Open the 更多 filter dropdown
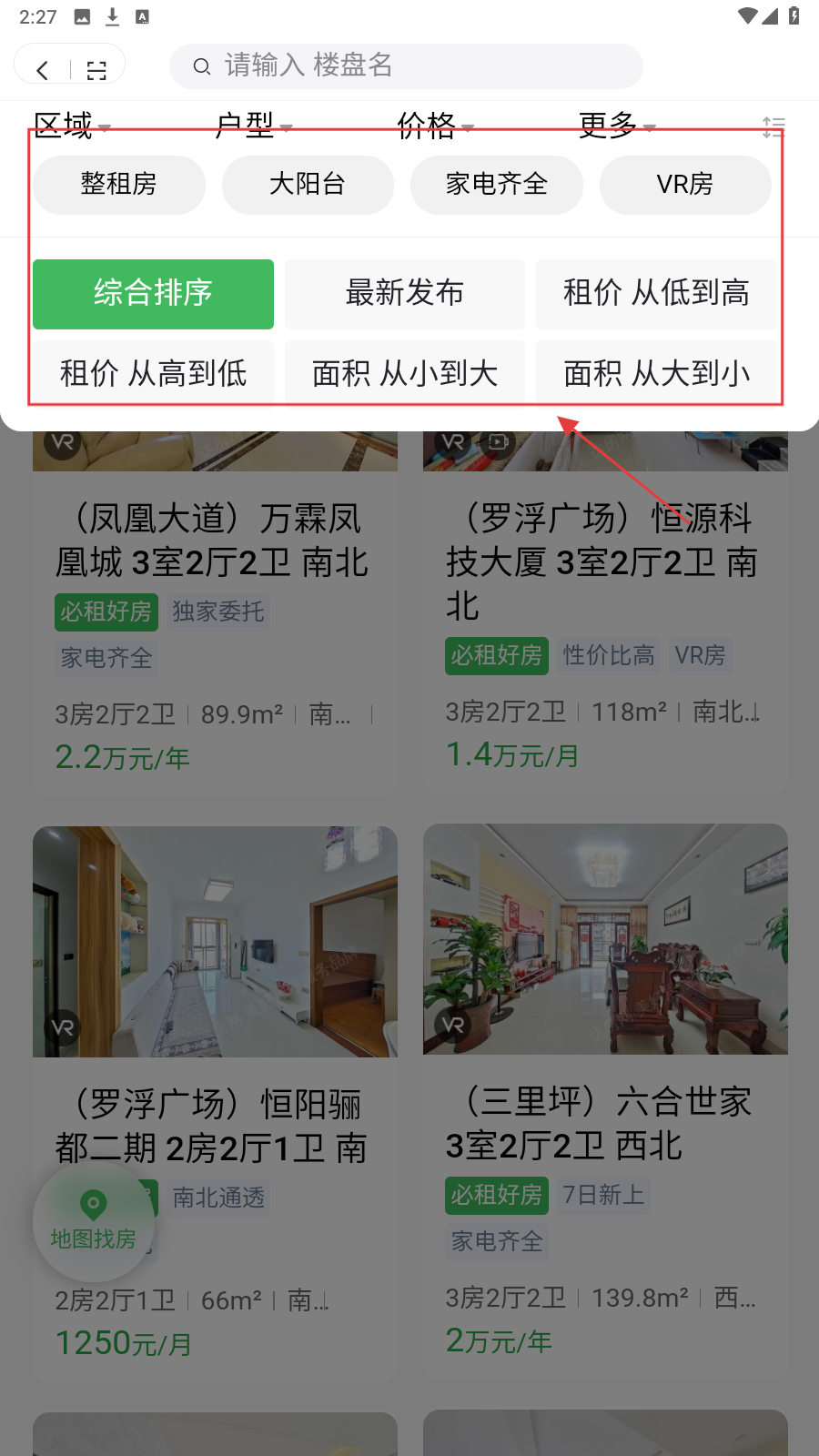This screenshot has height=1456, width=819. click(616, 126)
